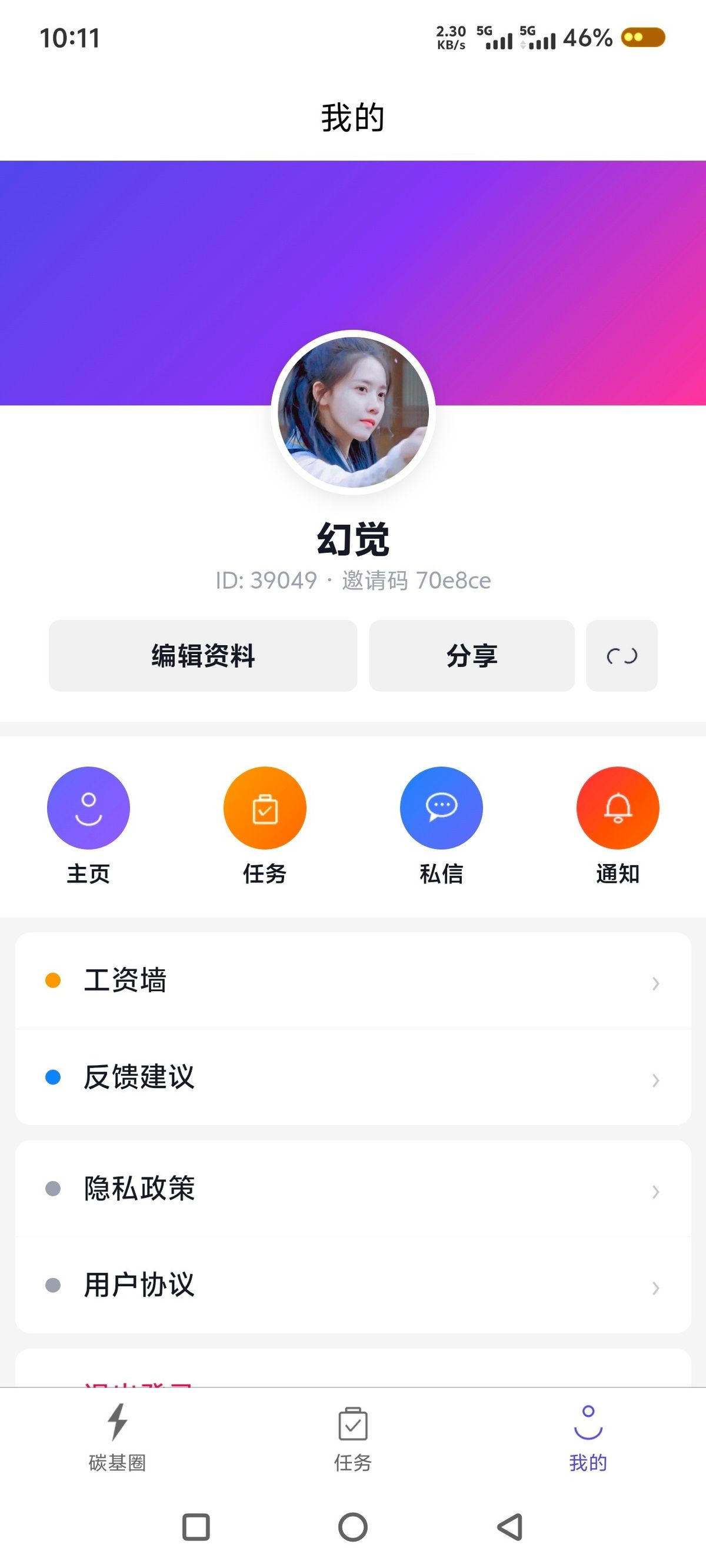Image resolution: width=706 pixels, height=1568 pixels.
Task: Tap the profile avatar picture
Action: tap(352, 412)
